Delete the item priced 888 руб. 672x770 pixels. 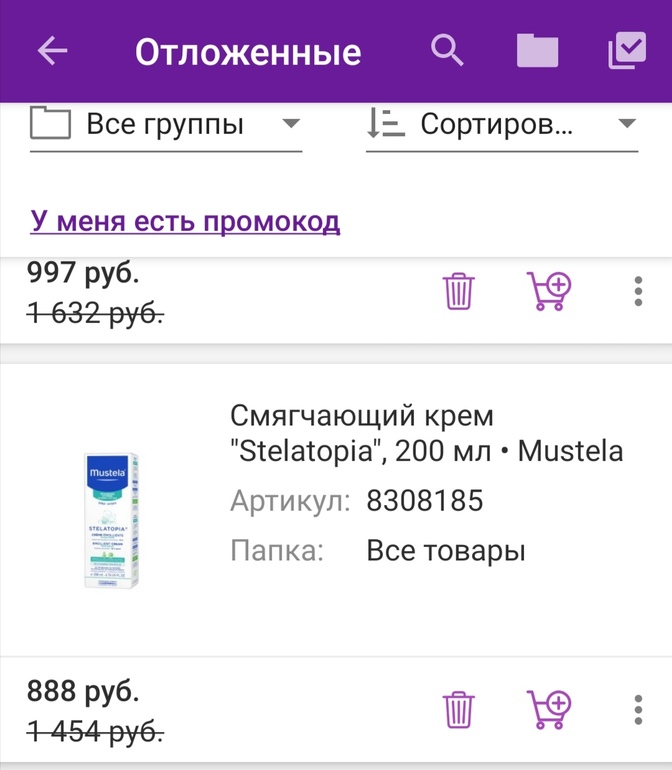click(458, 709)
